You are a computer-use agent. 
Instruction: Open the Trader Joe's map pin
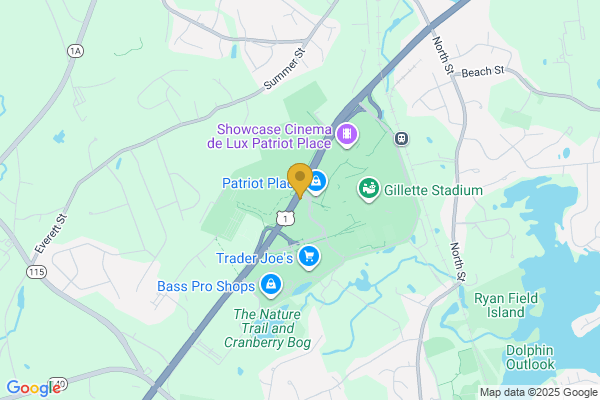pyautogui.click(x=310, y=257)
